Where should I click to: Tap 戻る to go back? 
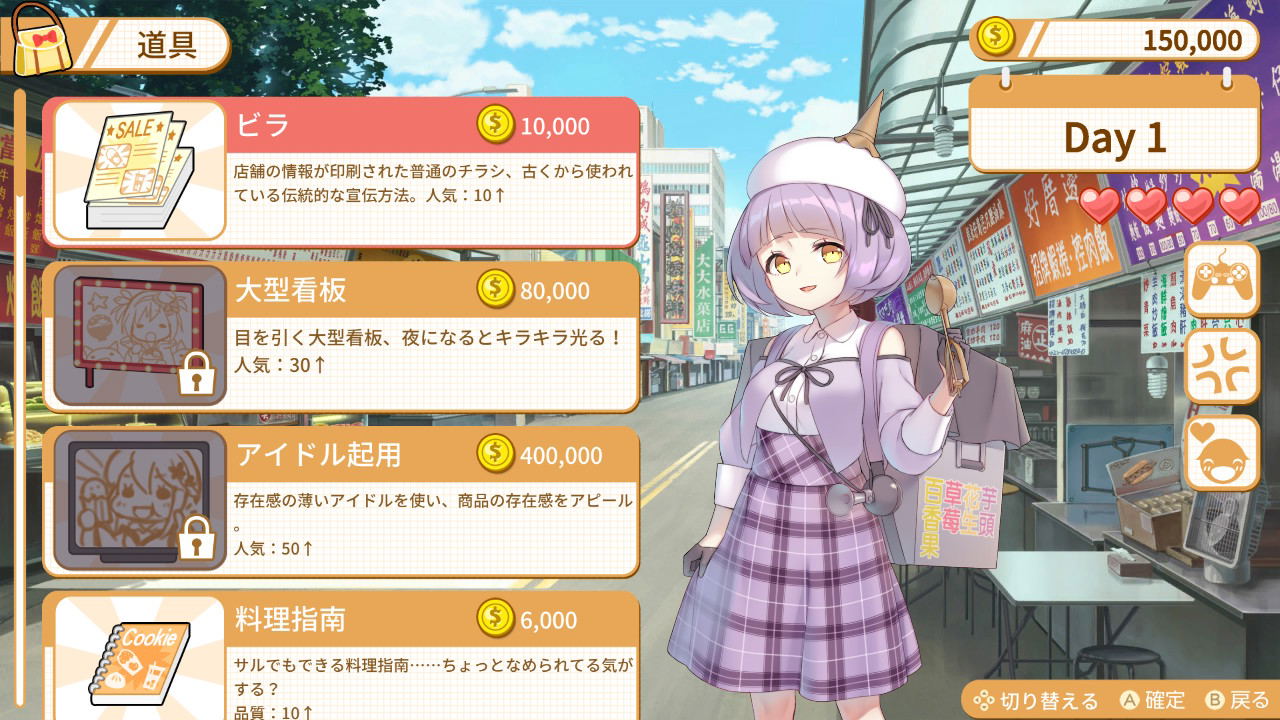tap(1238, 700)
